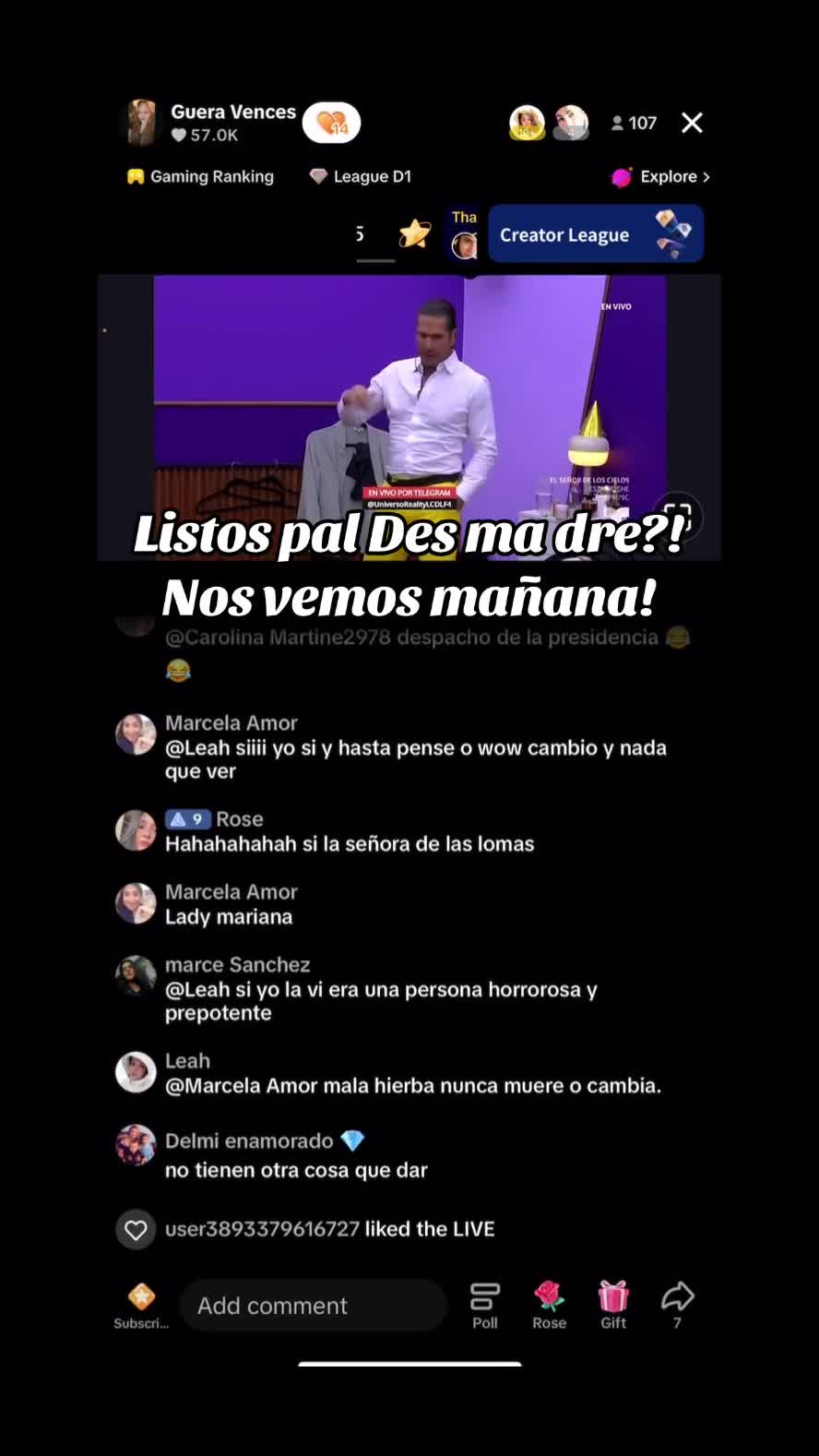Close the LIVE stream
Image resolution: width=819 pixels, height=1456 pixels.
[x=692, y=123]
